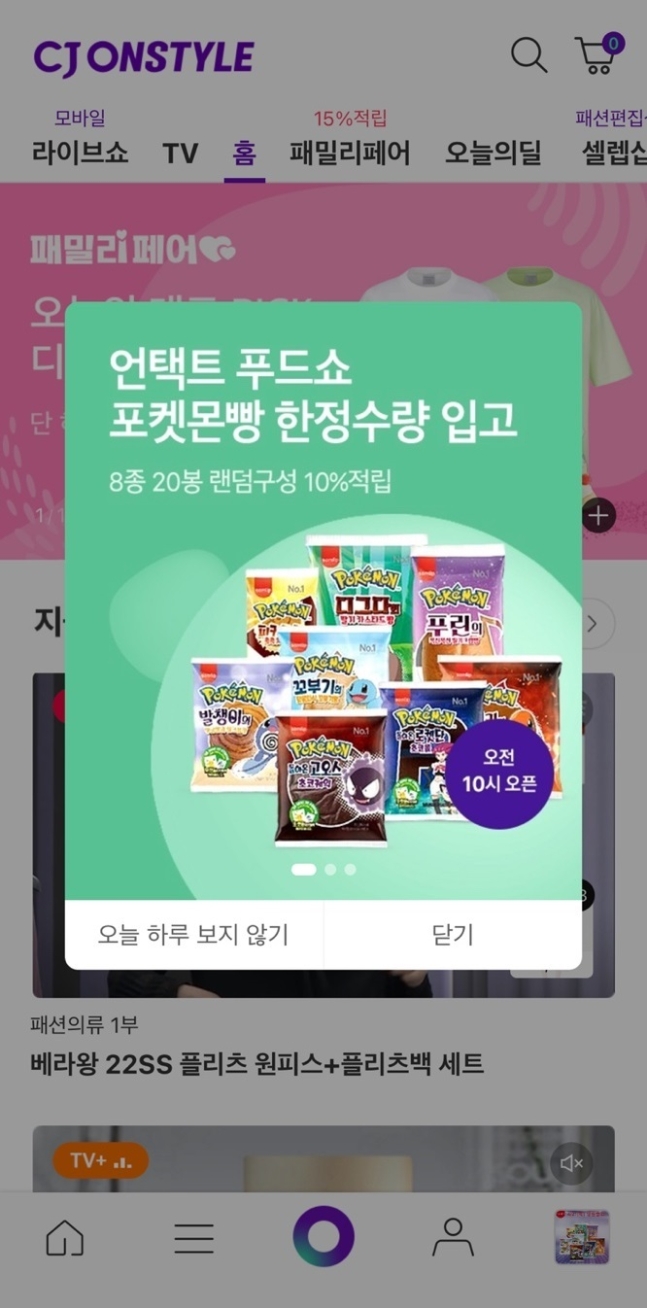
Task: Go to the 오늘의딜 tab
Action: click(493, 153)
